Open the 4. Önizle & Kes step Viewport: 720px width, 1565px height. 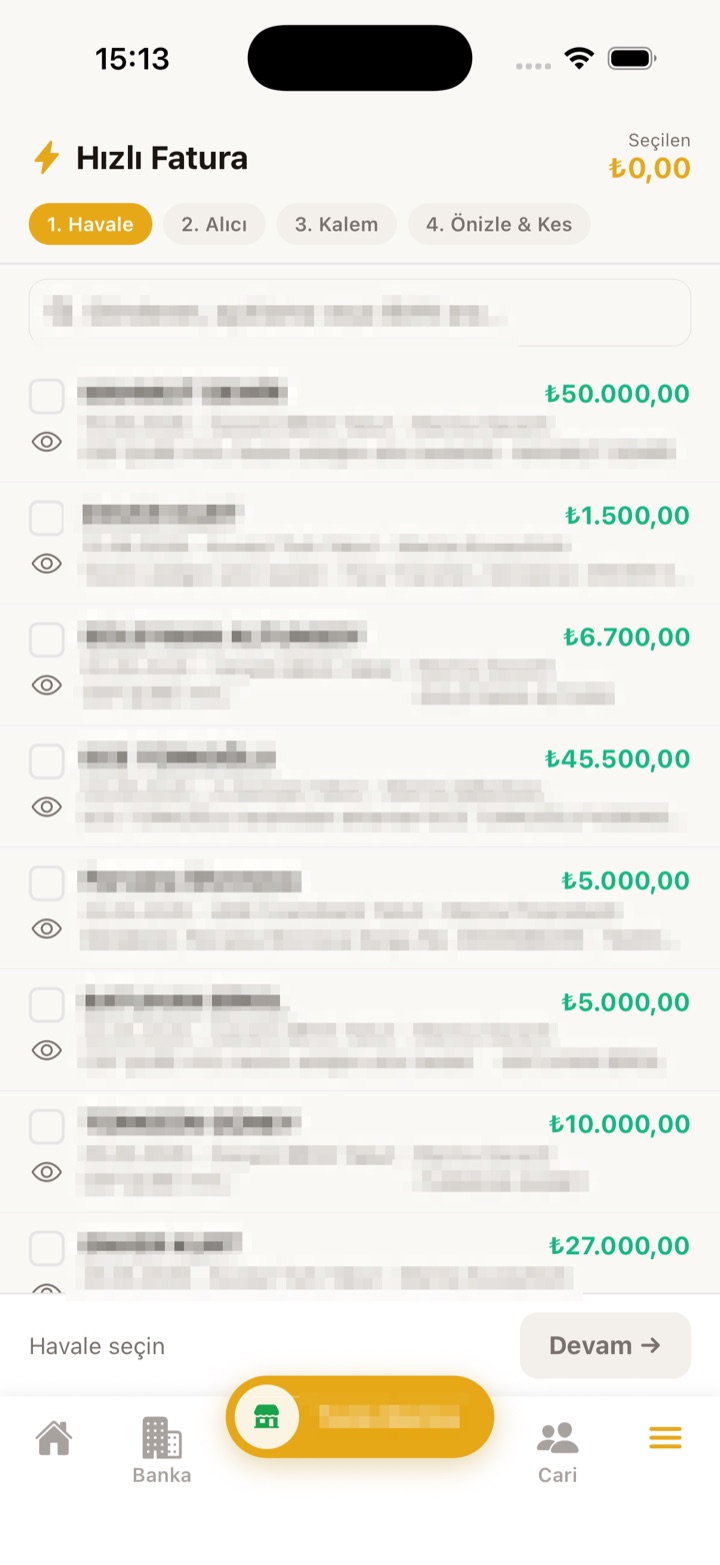click(499, 224)
